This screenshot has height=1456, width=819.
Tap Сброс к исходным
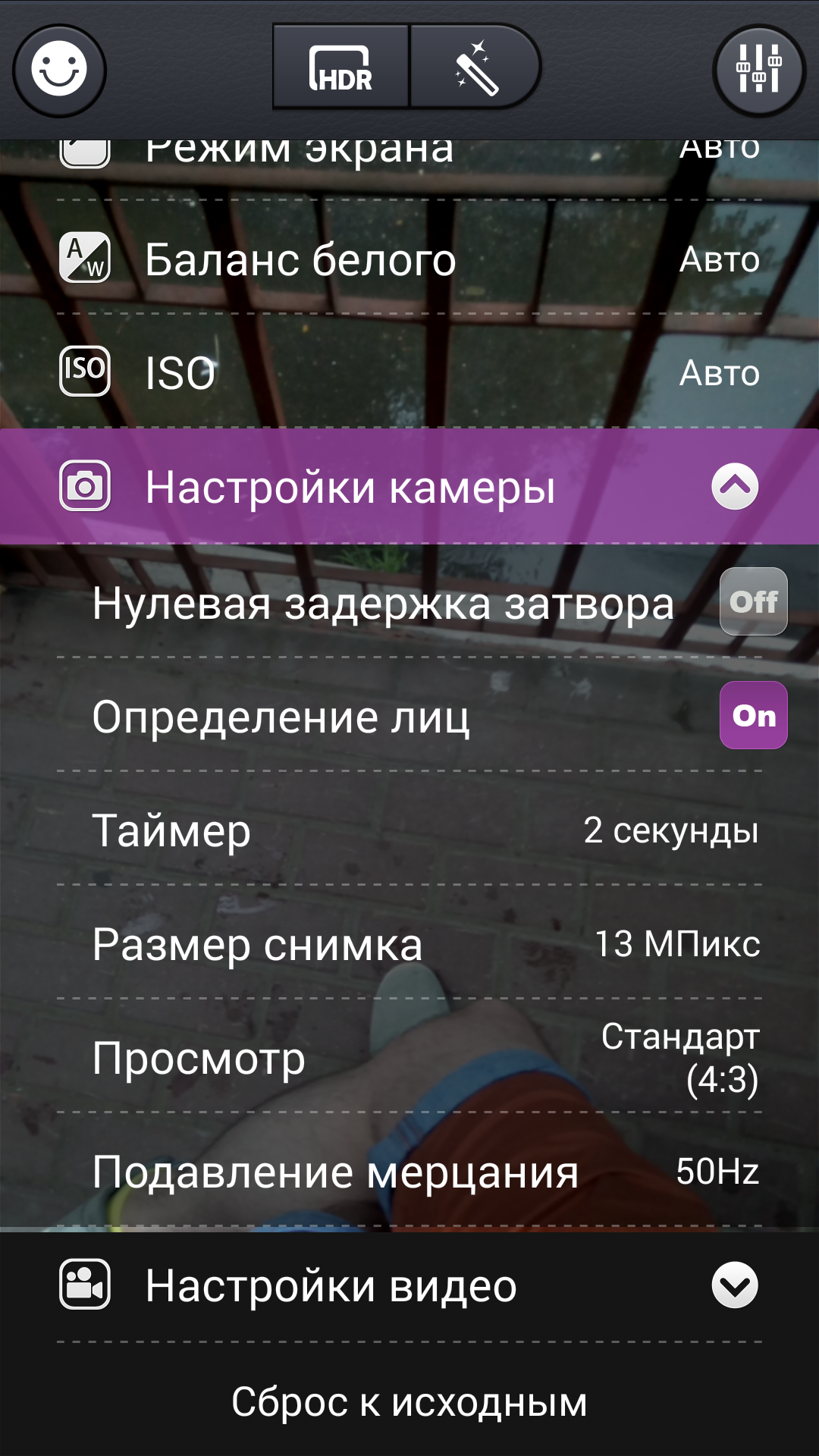(x=409, y=1401)
